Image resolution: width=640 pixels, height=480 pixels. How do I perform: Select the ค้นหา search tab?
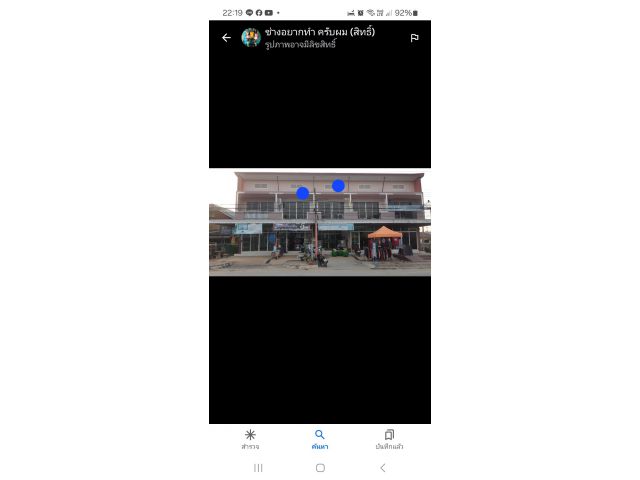[320, 439]
